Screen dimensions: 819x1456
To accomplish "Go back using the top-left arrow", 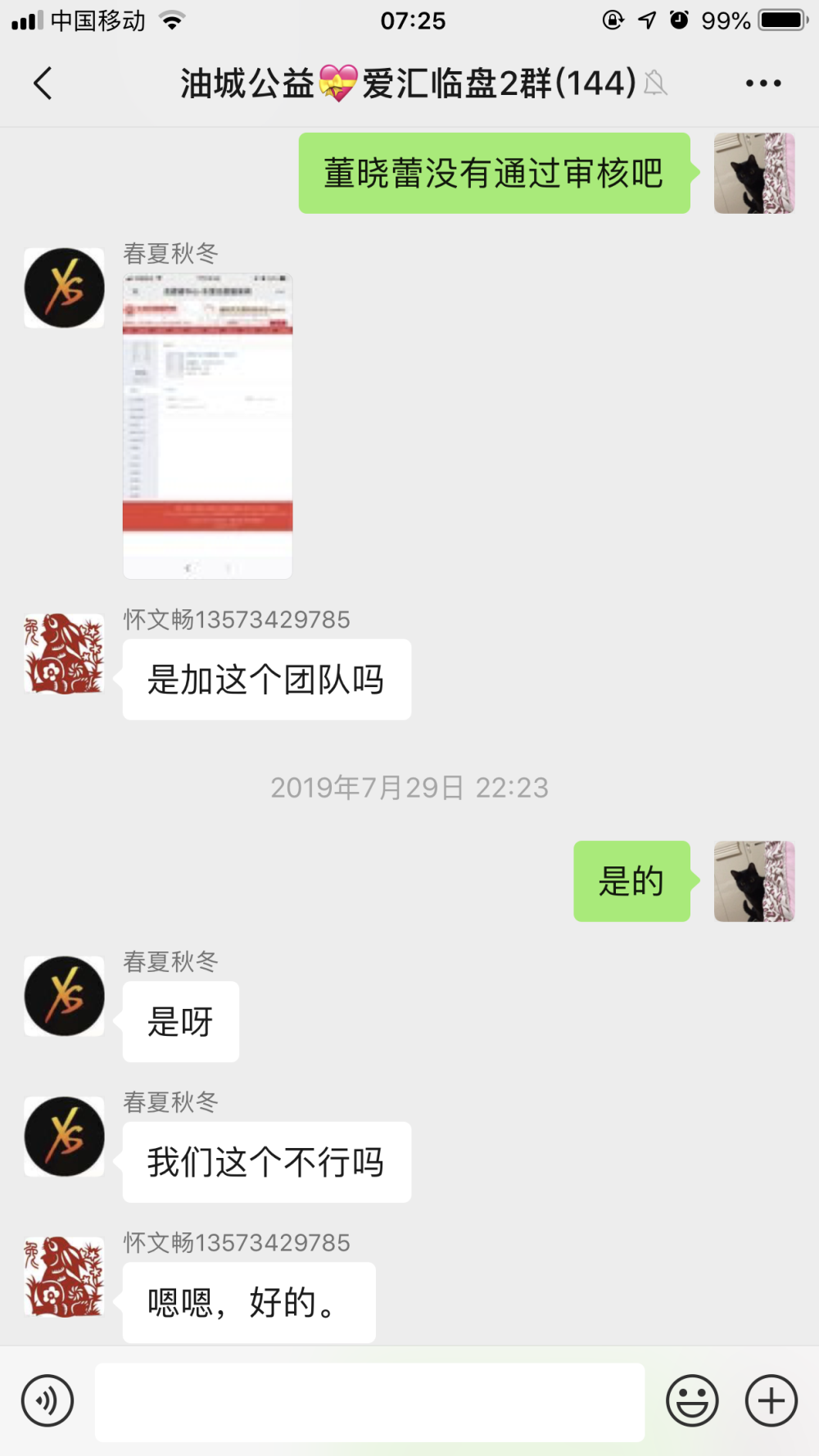I will click(x=43, y=83).
